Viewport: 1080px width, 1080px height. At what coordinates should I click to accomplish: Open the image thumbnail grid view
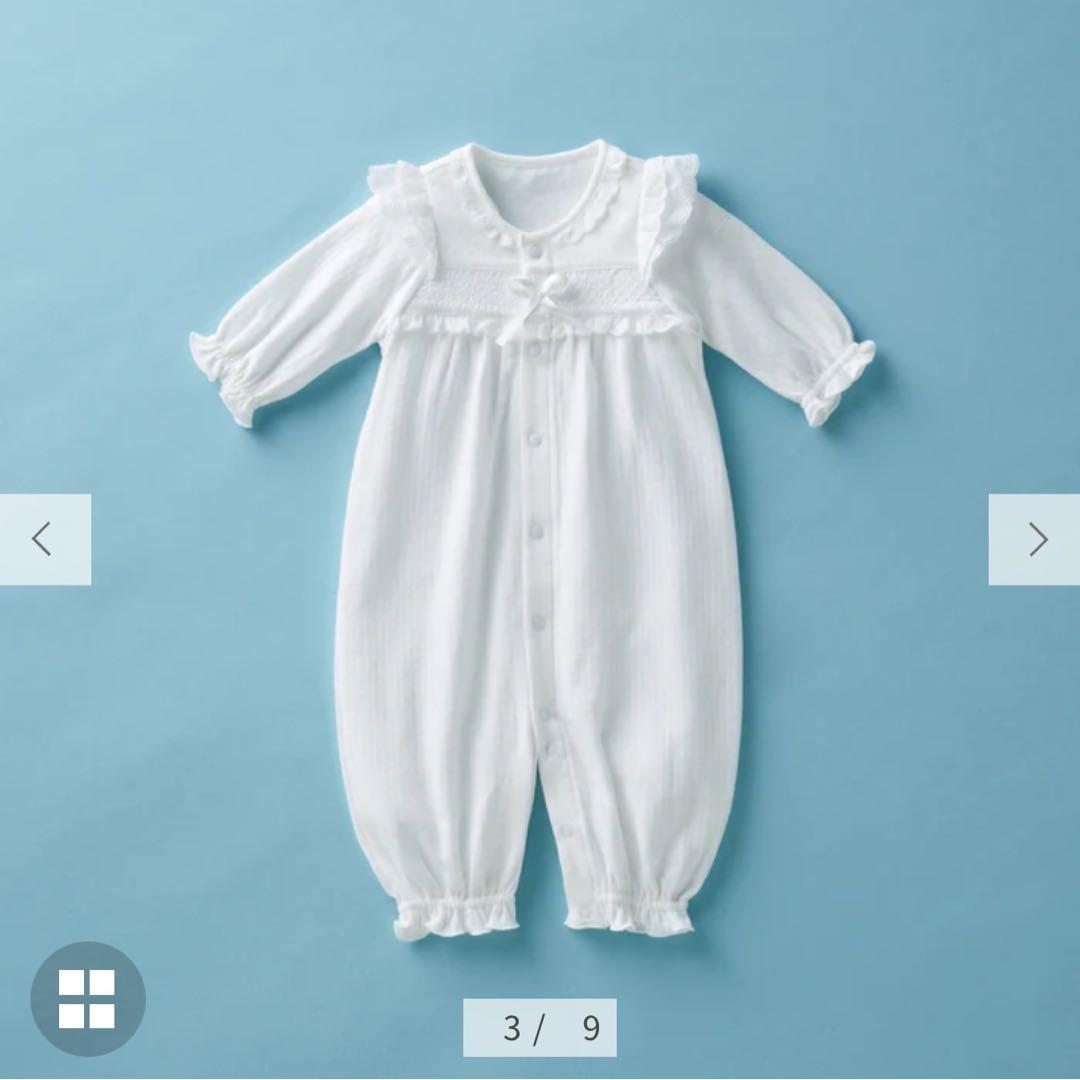[x=87, y=998]
